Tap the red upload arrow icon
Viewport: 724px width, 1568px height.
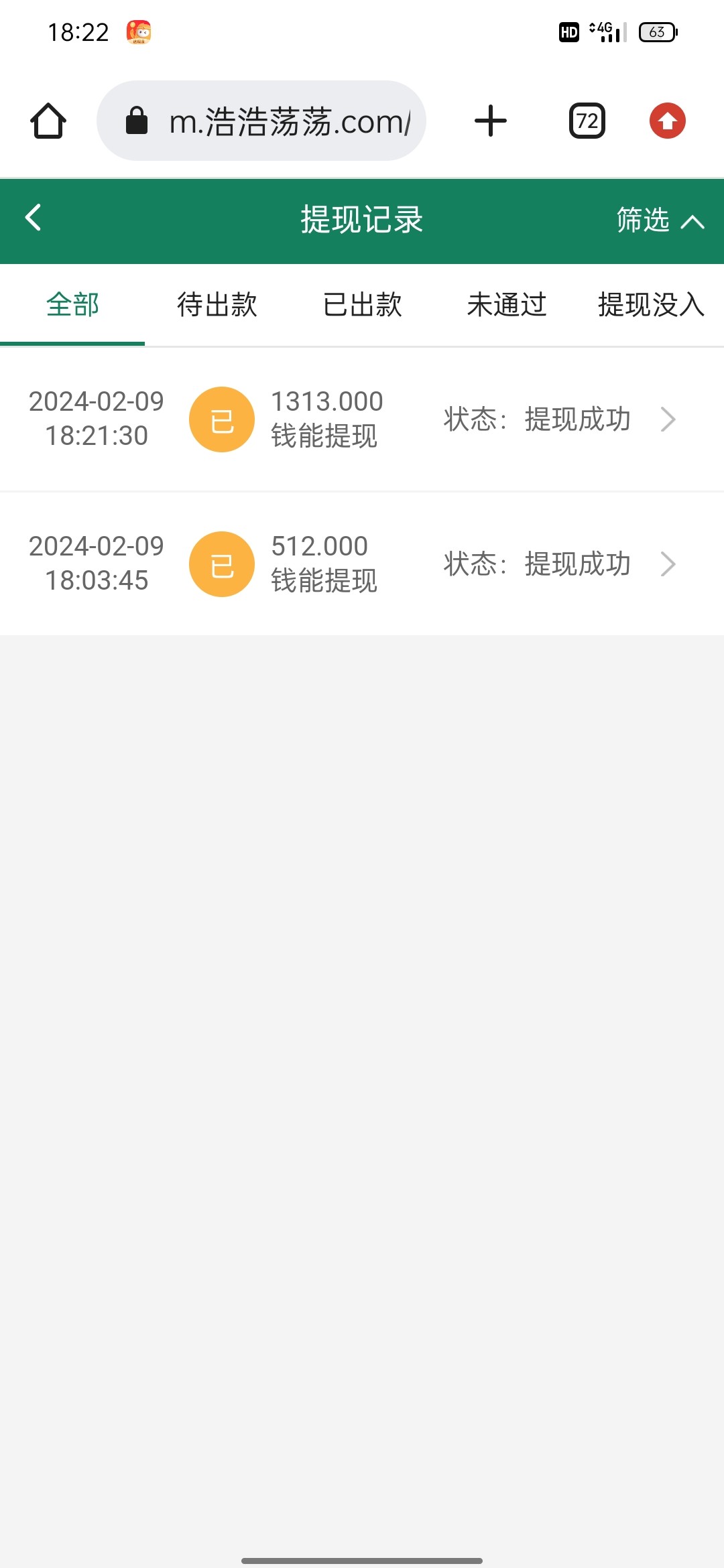667,121
